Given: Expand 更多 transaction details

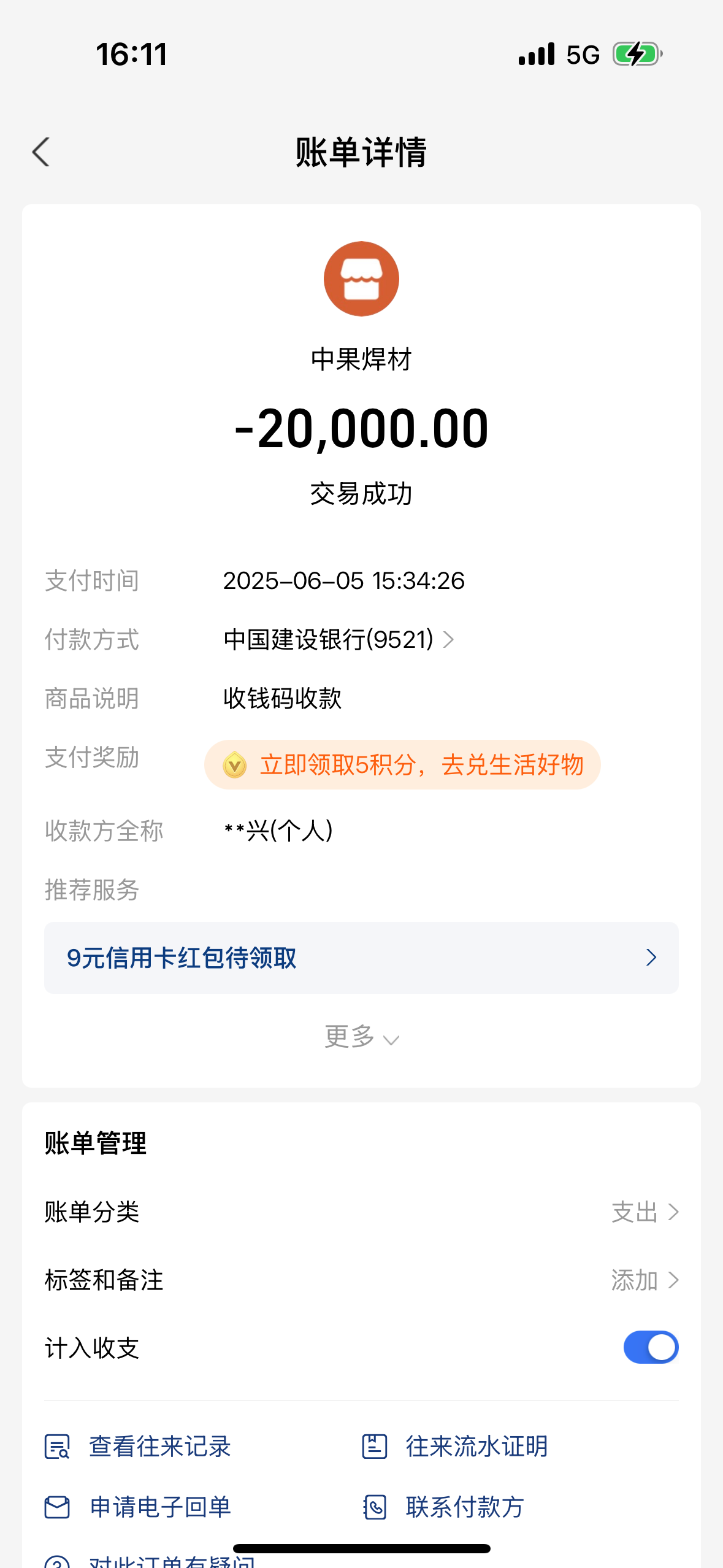Looking at the screenshot, I should [x=361, y=1037].
